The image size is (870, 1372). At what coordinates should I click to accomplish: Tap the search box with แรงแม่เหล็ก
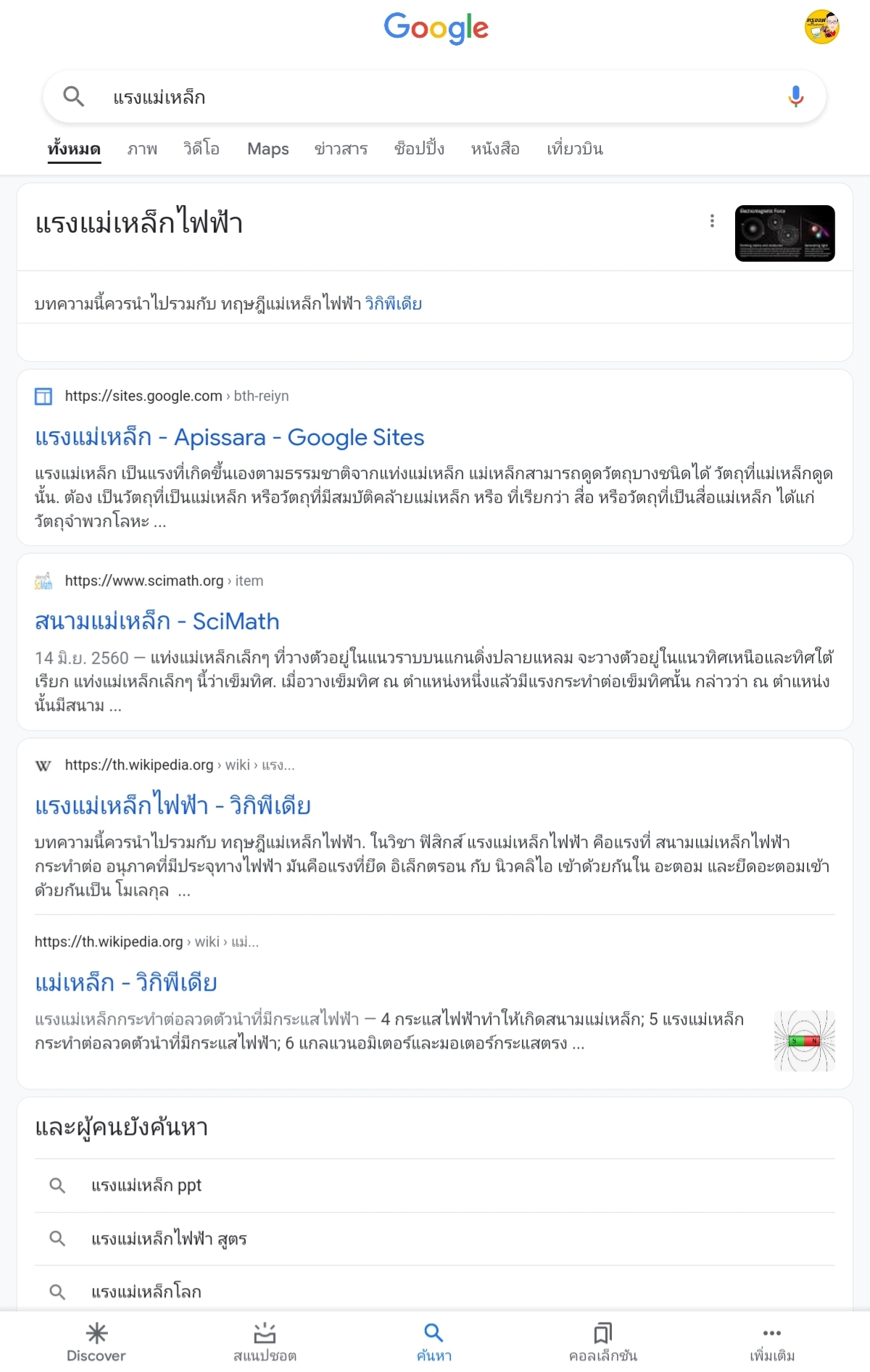point(435,97)
